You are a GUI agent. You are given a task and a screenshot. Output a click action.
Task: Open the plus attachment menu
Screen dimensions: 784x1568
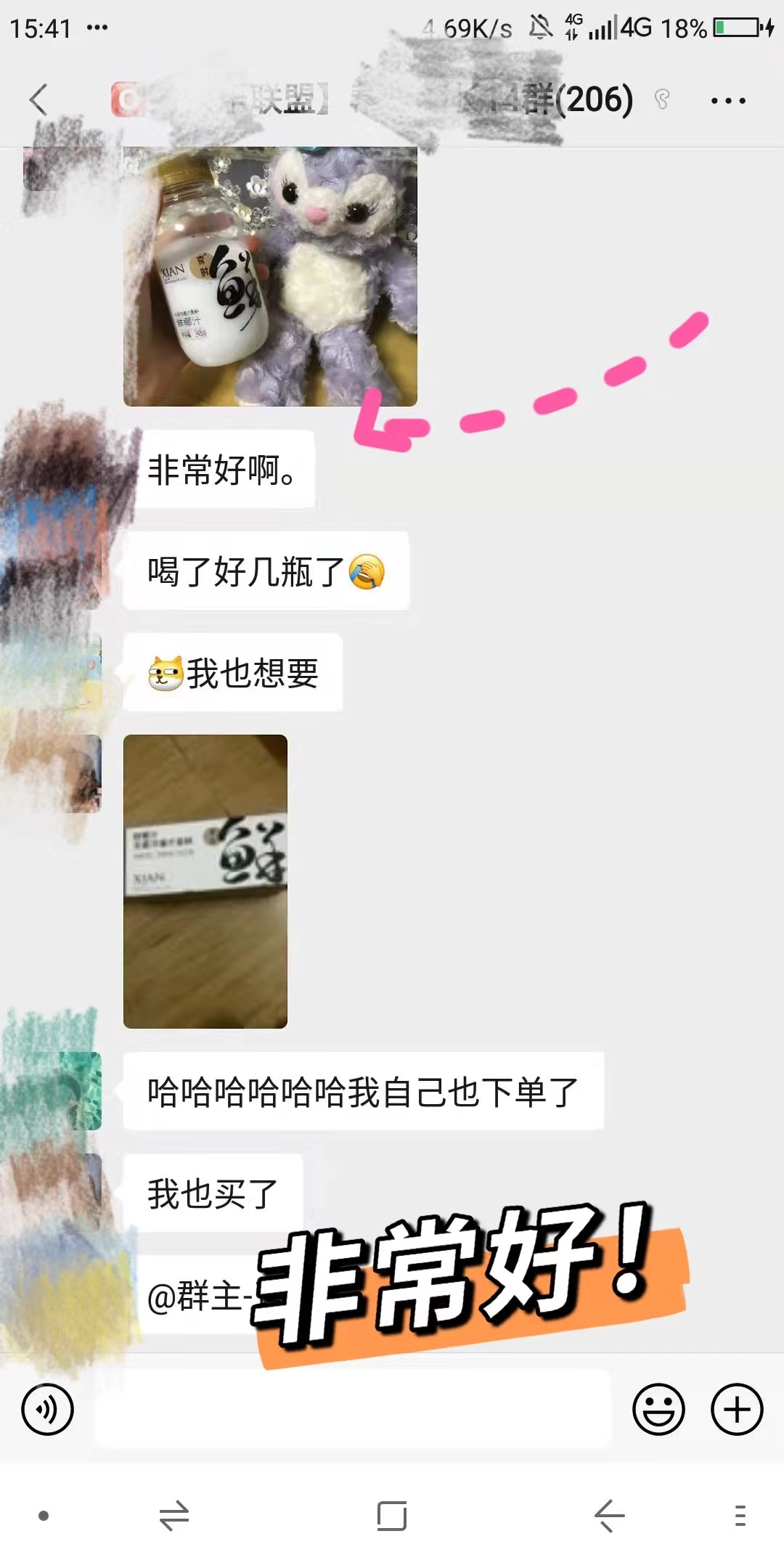[x=737, y=1410]
